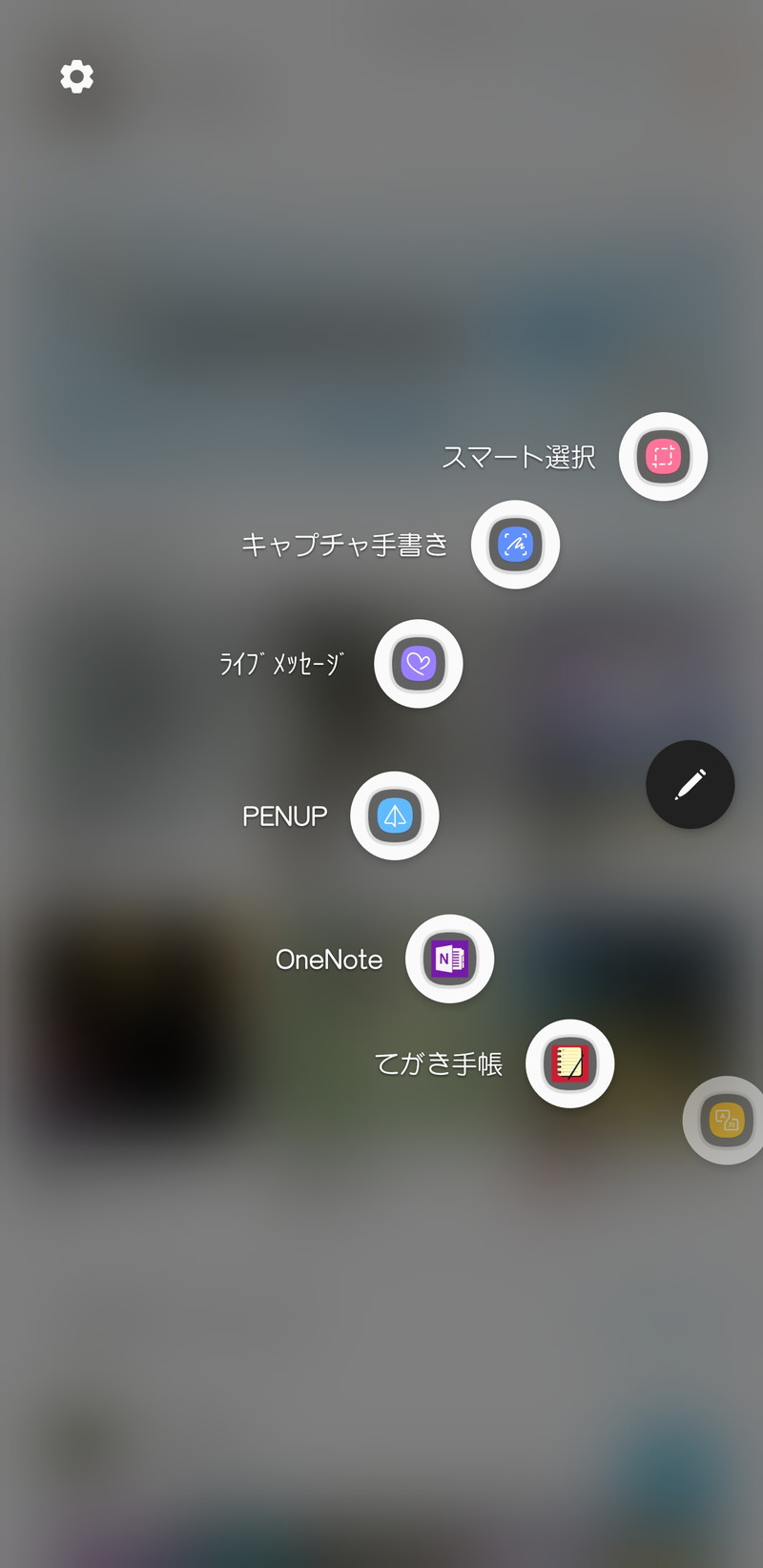Start ライブメッセージ (Live Message)

pyautogui.click(x=418, y=664)
